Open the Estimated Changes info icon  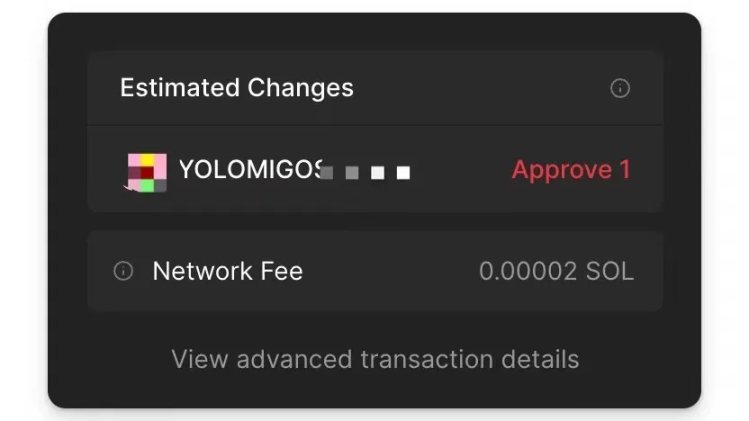coord(620,89)
